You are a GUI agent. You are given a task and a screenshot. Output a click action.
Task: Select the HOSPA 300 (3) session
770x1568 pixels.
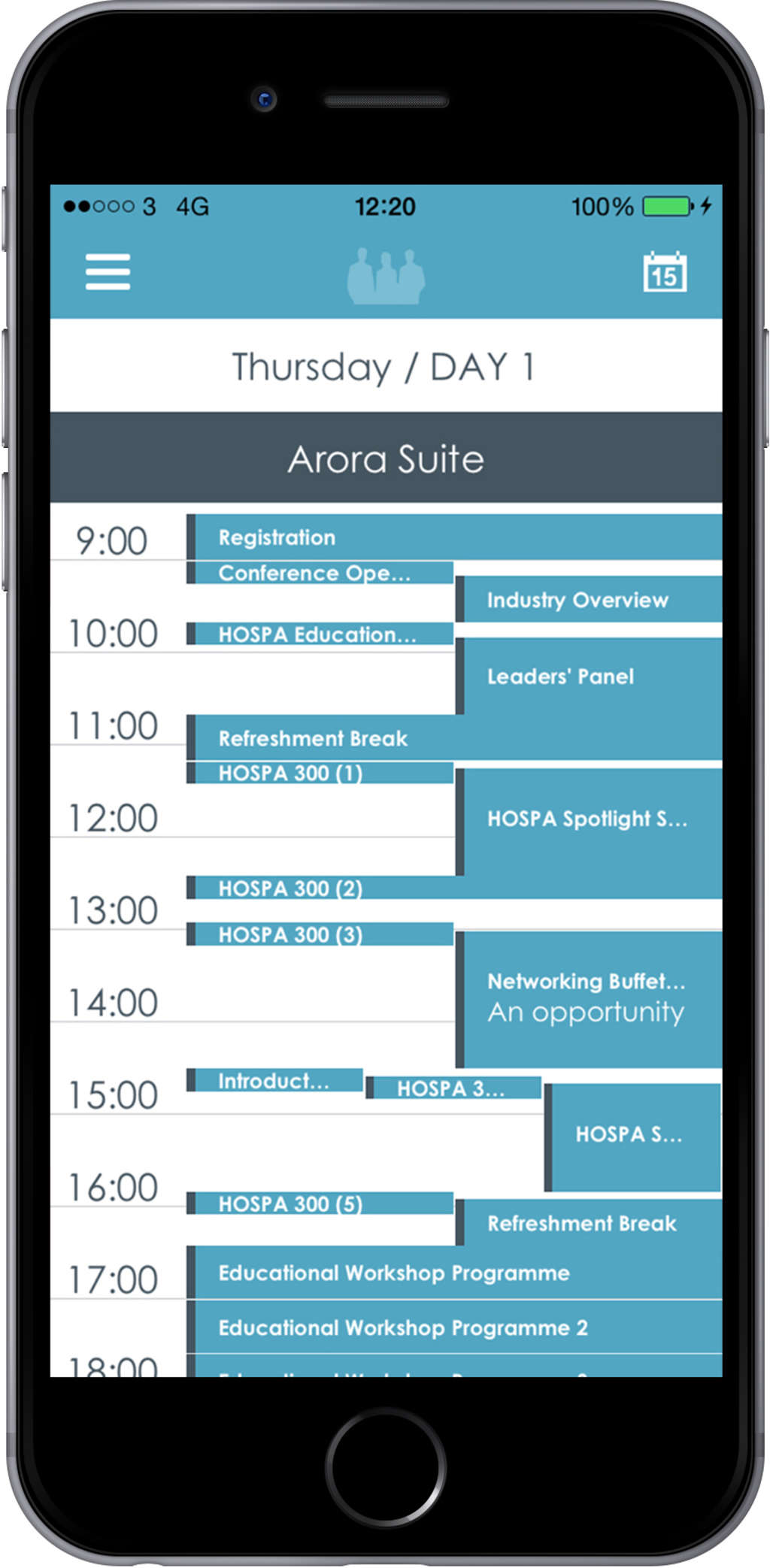(x=320, y=934)
